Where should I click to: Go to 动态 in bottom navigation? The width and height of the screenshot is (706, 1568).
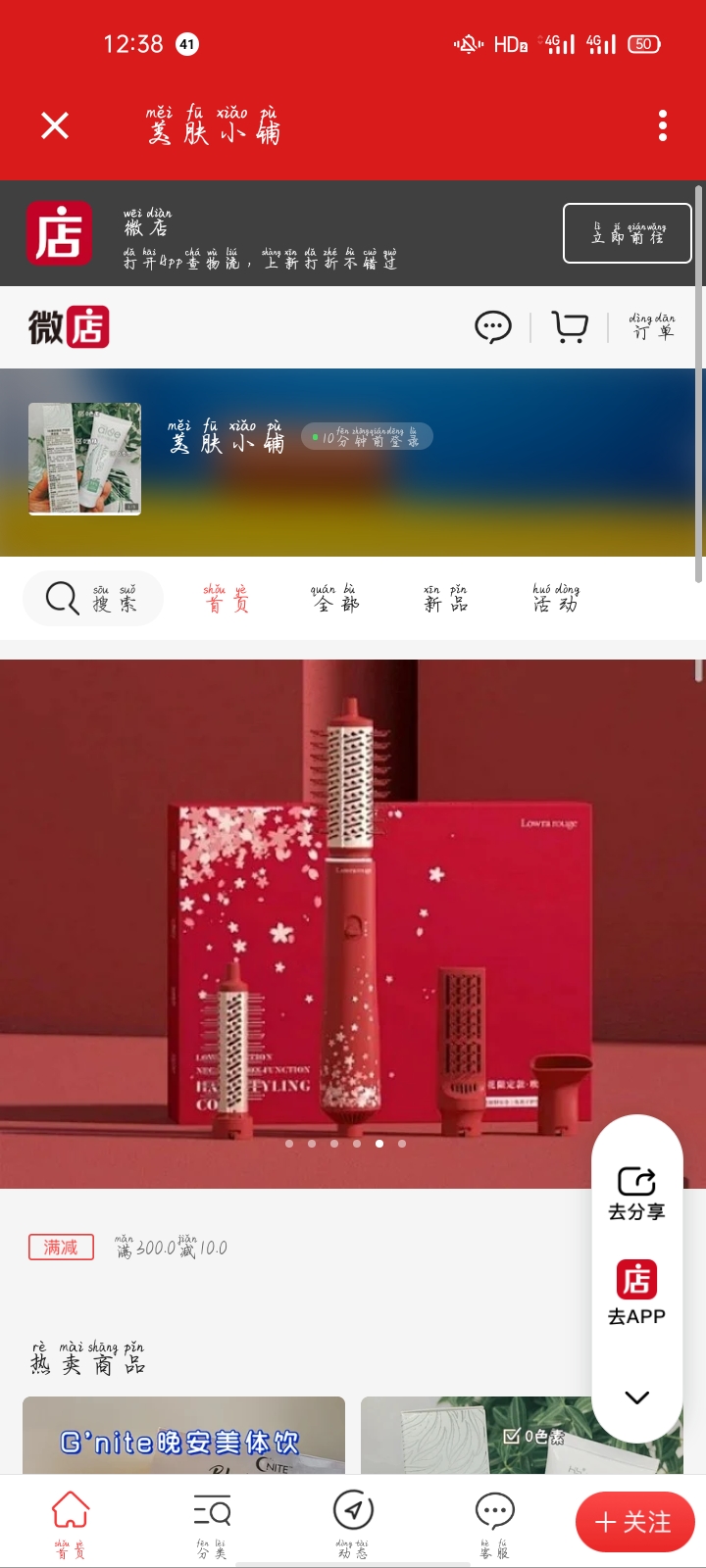pos(353,1524)
